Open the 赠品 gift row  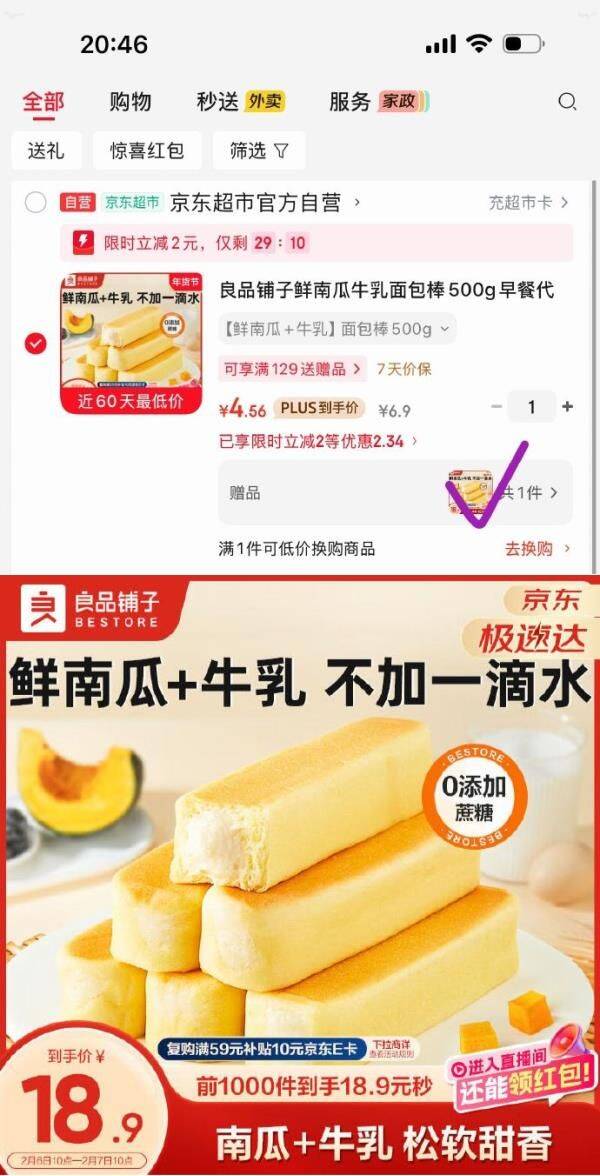(x=395, y=492)
